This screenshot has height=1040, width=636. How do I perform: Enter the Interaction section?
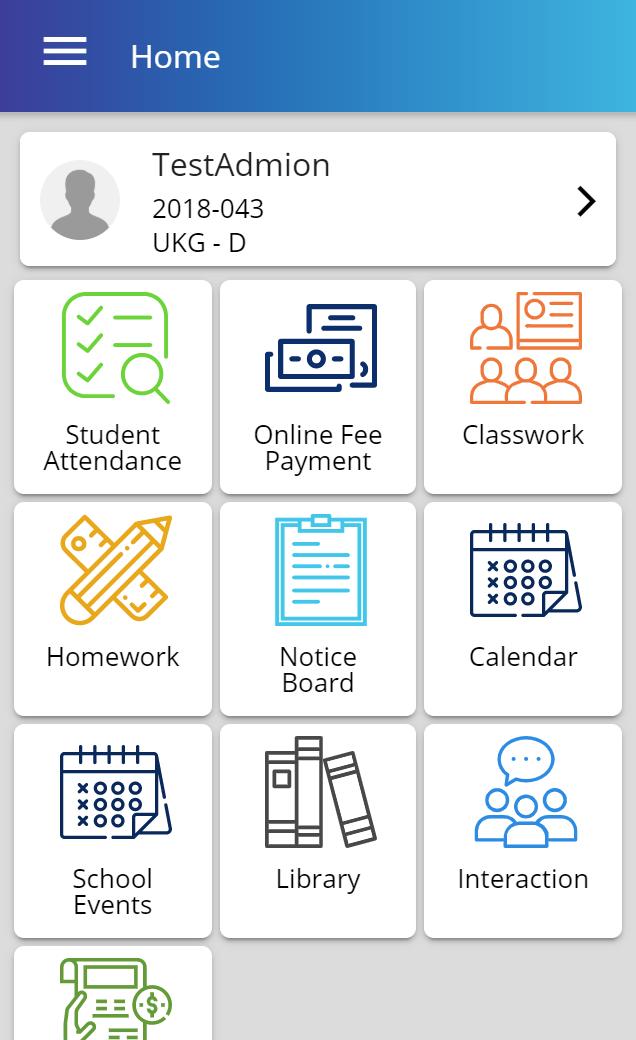tap(523, 831)
